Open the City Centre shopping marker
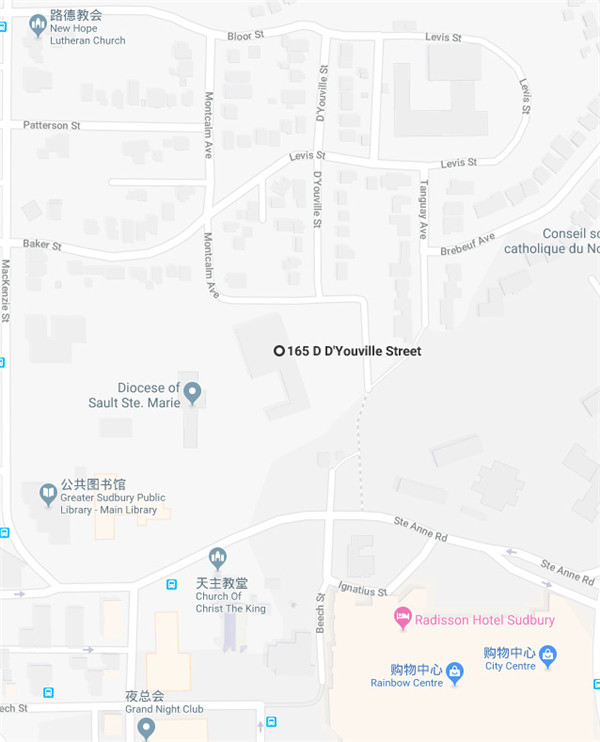This screenshot has height=742, width=600. pyautogui.click(x=547, y=654)
